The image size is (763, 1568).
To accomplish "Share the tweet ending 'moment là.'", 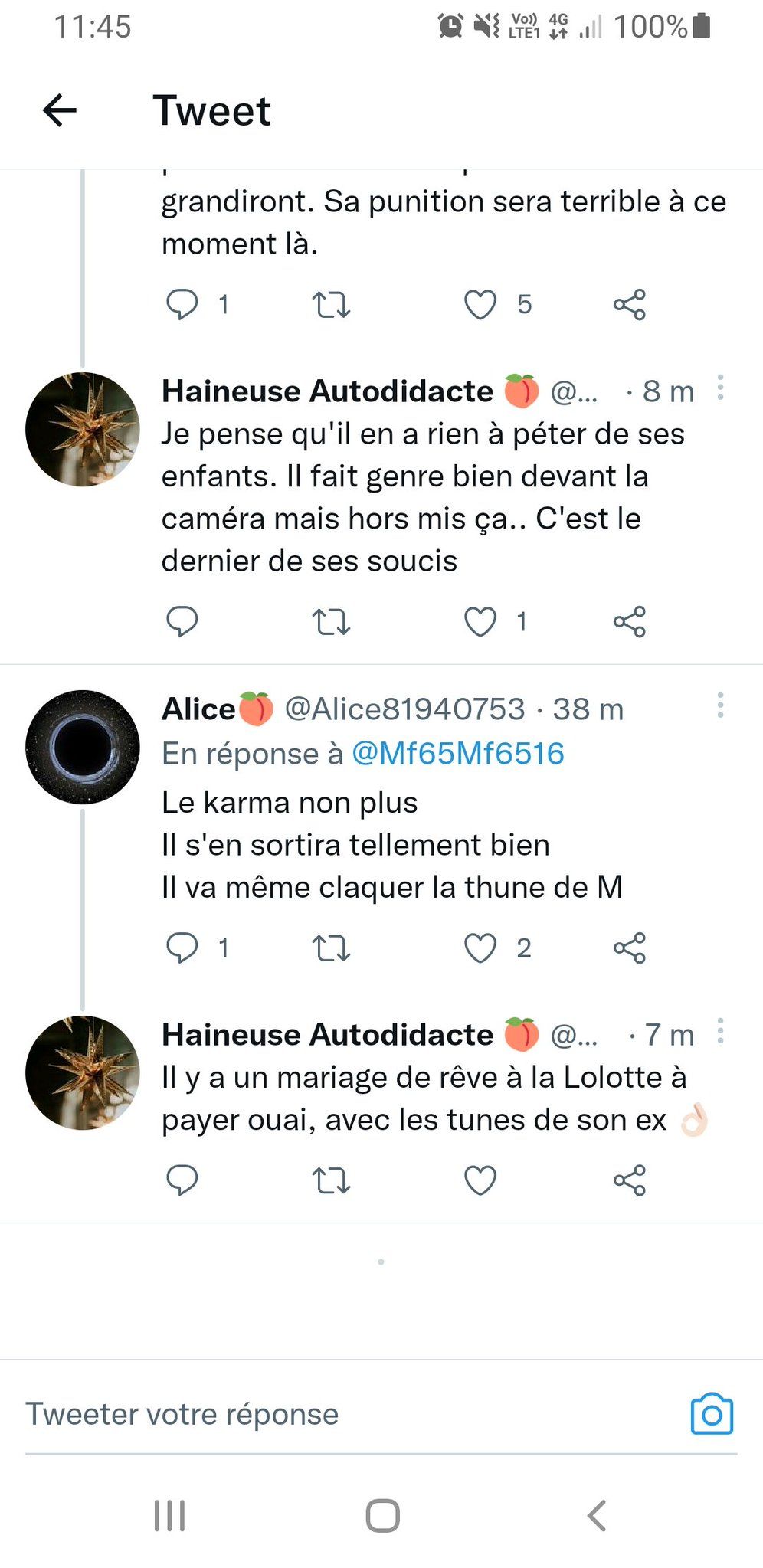I will click(629, 304).
